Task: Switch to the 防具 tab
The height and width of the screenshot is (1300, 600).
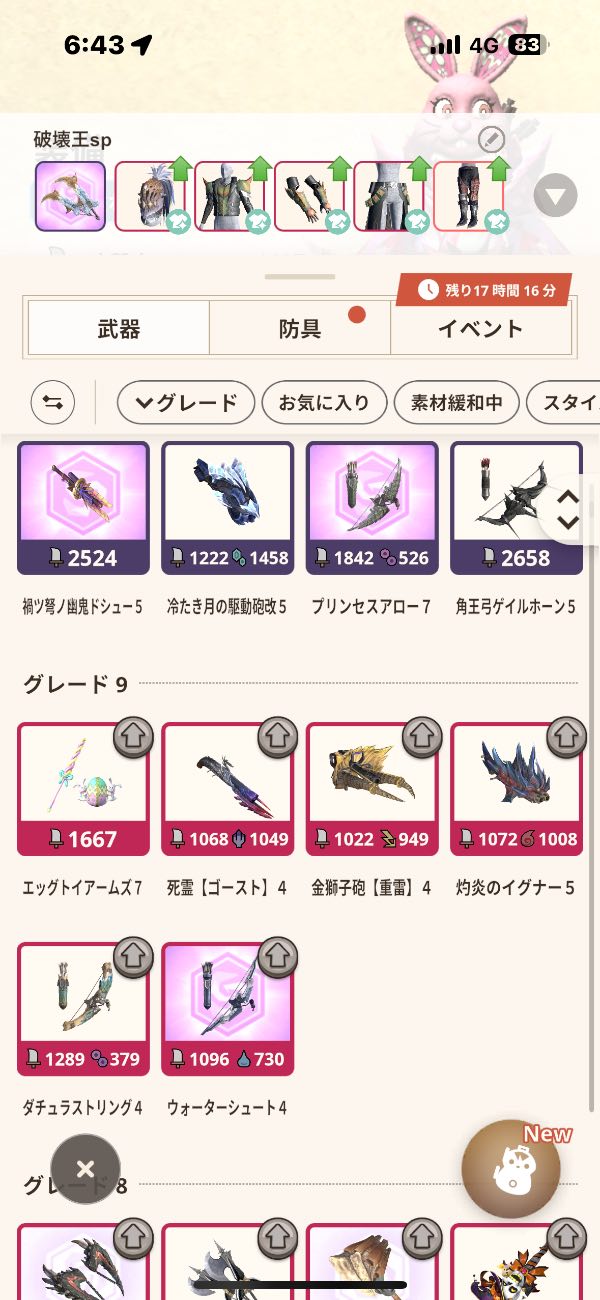Action: coord(300,328)
